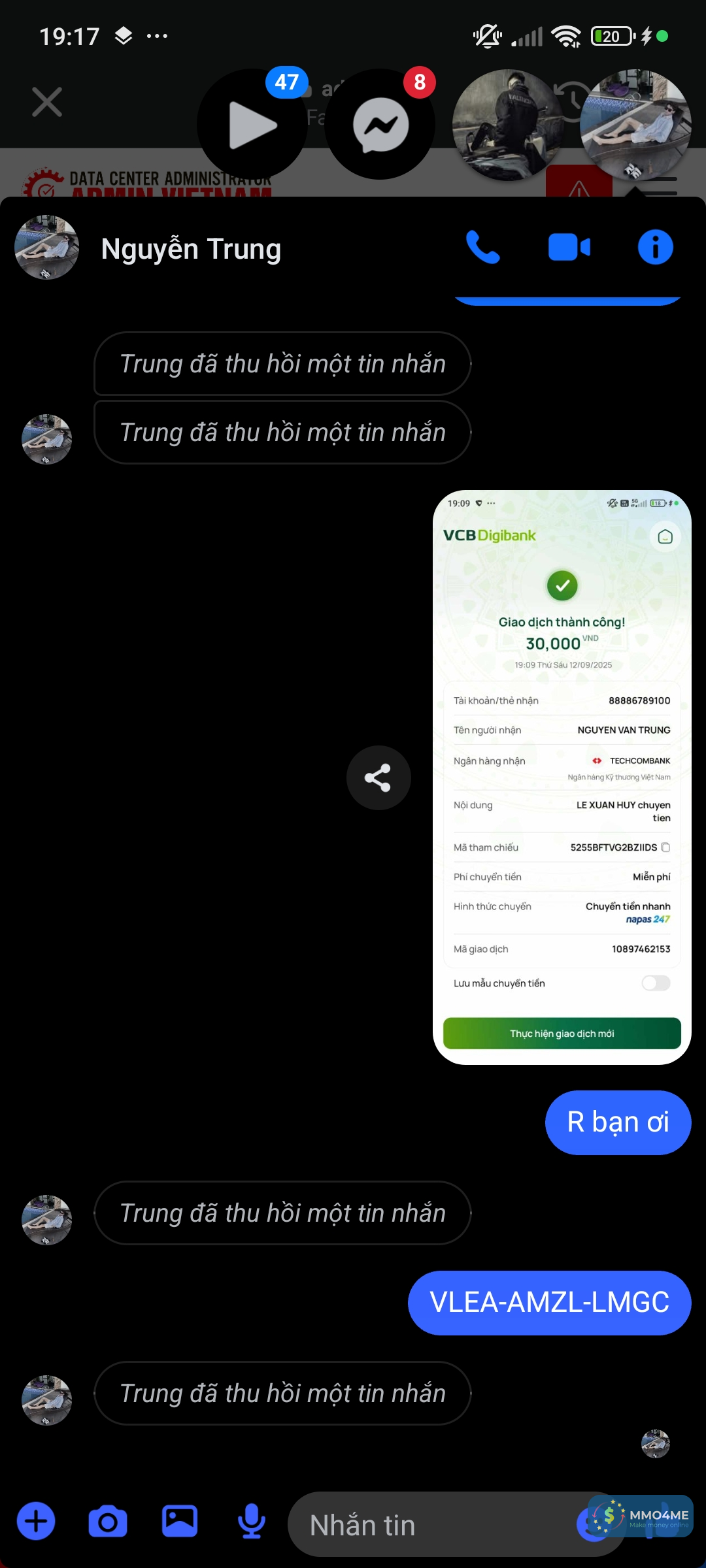
Task: Open more attachment options with plus icon
Action: tap(36, 1522)
